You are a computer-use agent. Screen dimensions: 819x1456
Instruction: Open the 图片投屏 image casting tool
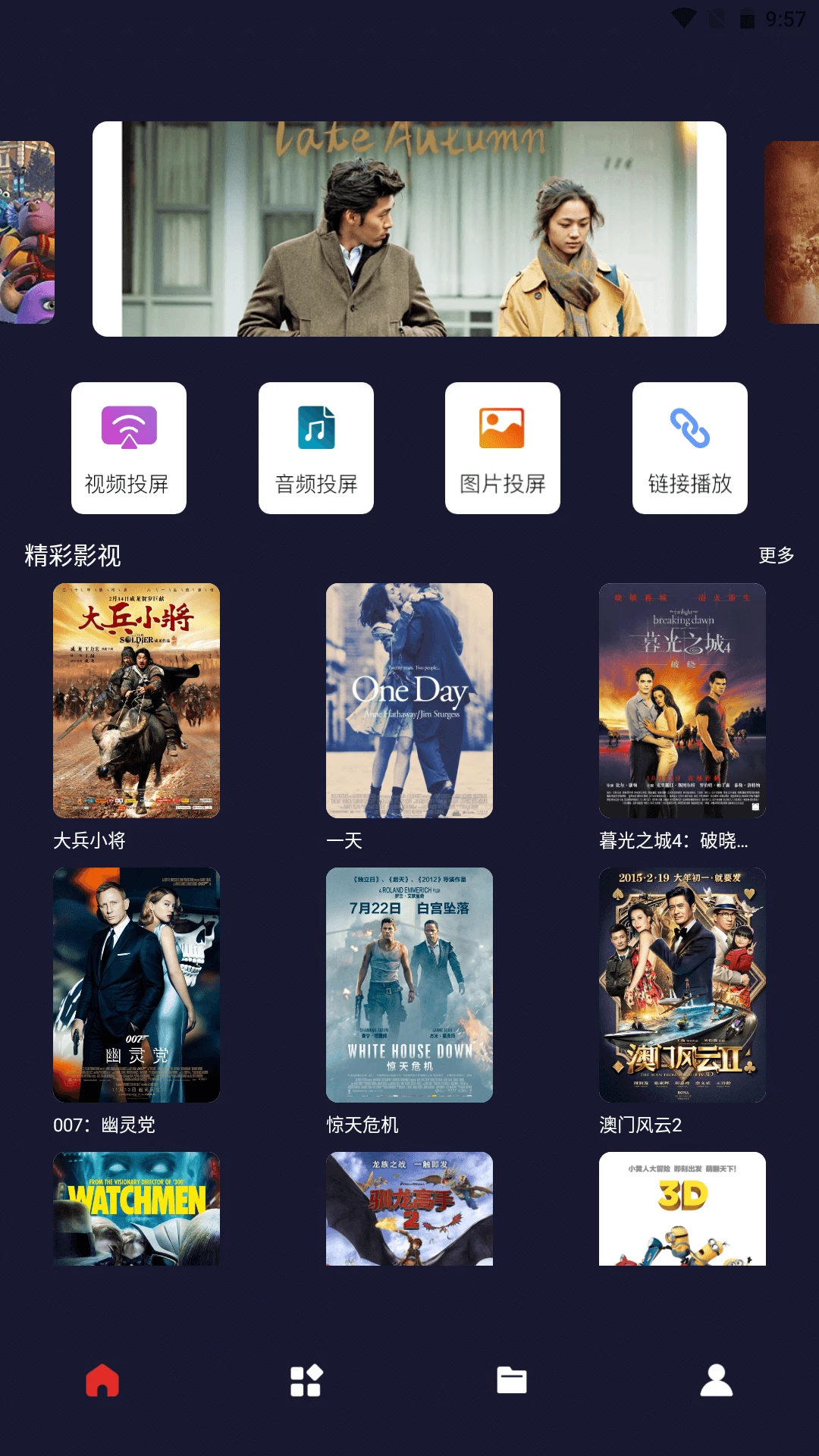click(x=503, y=447)
